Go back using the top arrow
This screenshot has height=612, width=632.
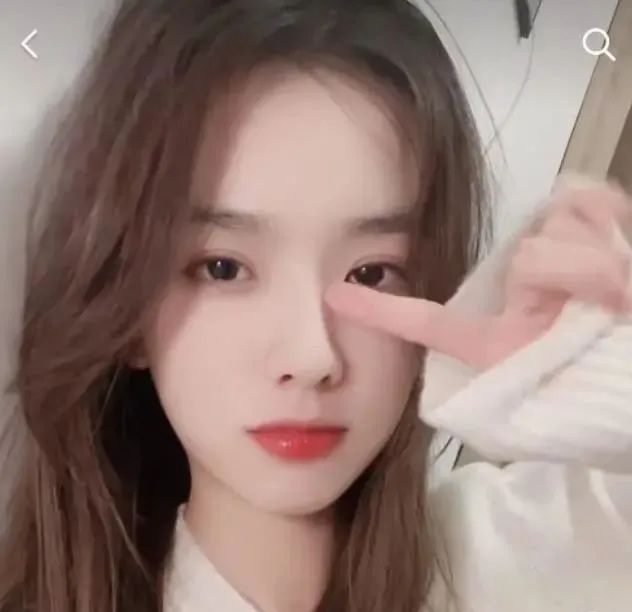(29, 44)
